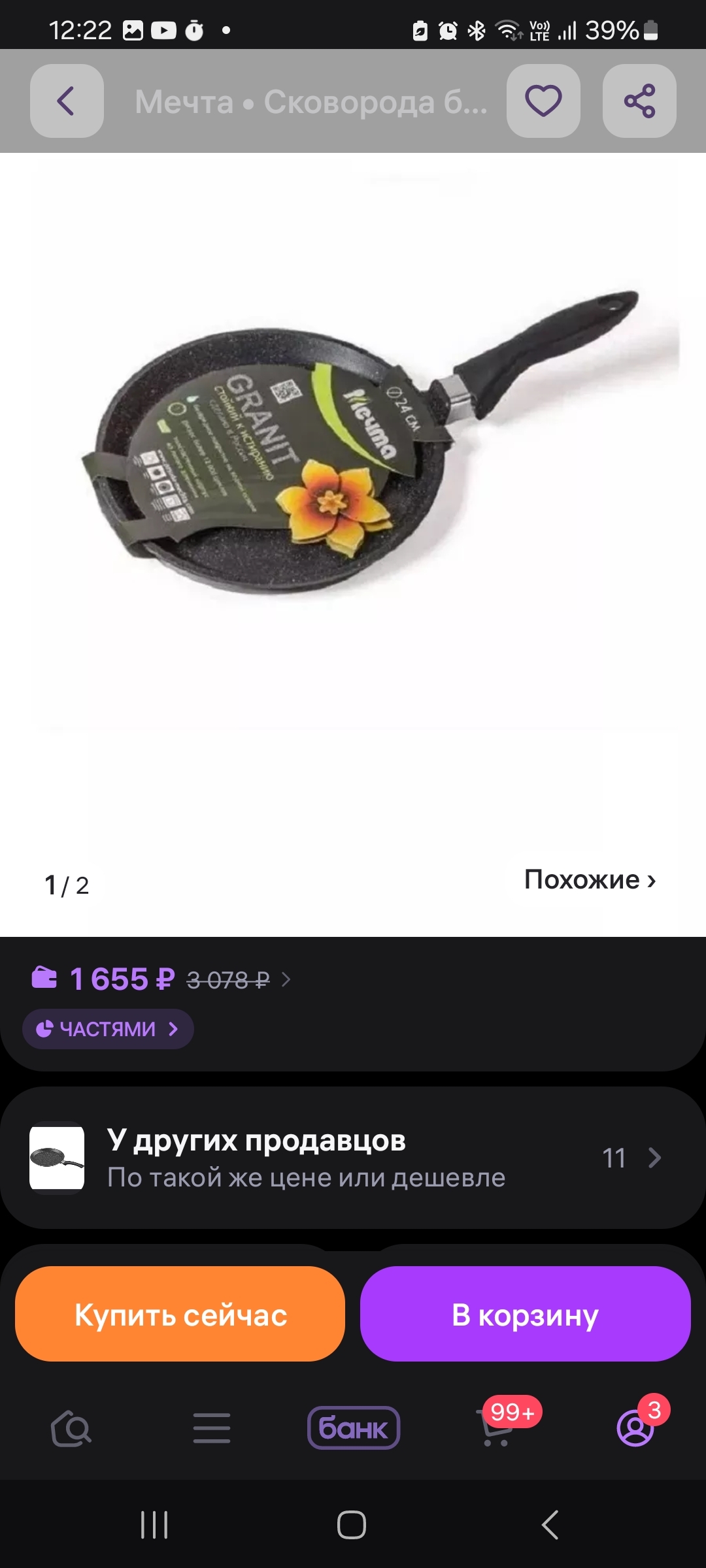Open similar items via Похожие
Image resolution: width=706 pixels, height=1568 pixels.
pyautogui.click(x=589, y=880)
